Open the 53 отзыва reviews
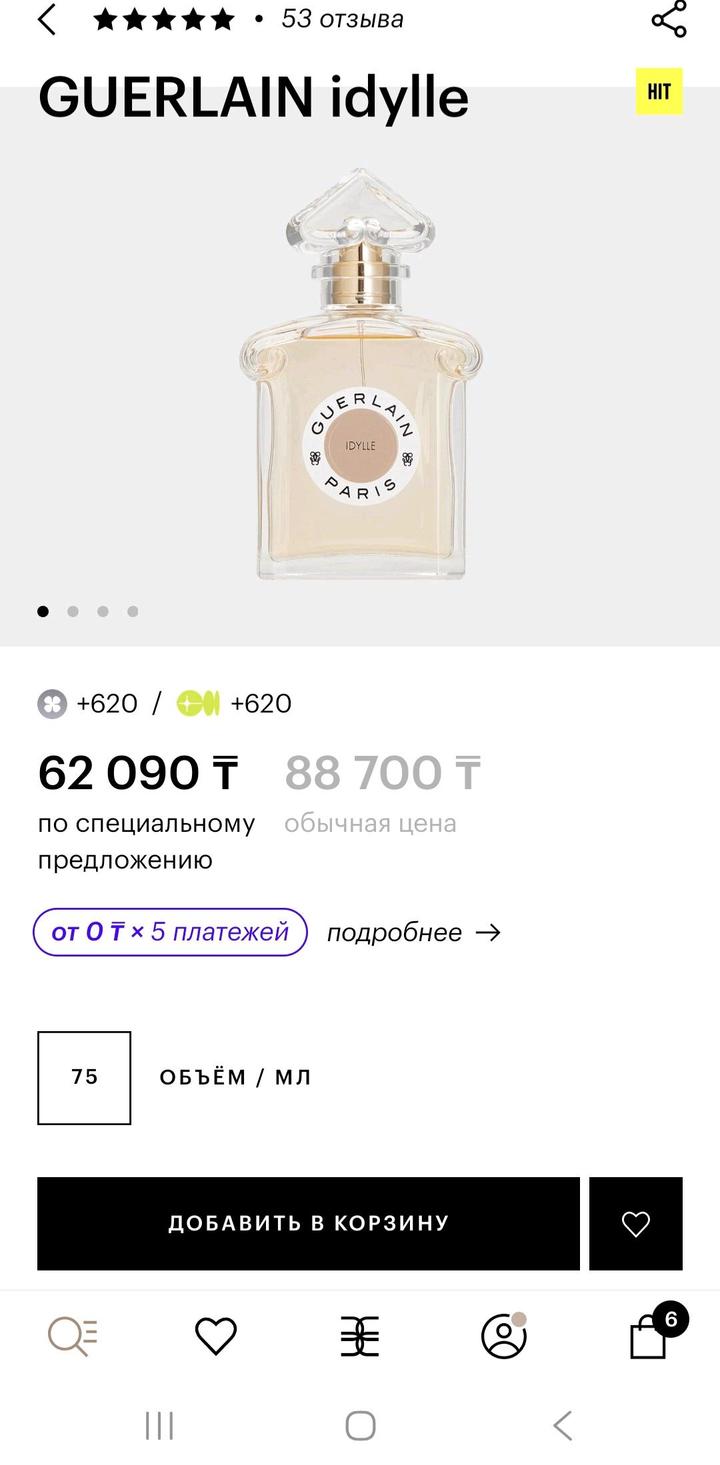720x1465 pixels. coord(342,19)
